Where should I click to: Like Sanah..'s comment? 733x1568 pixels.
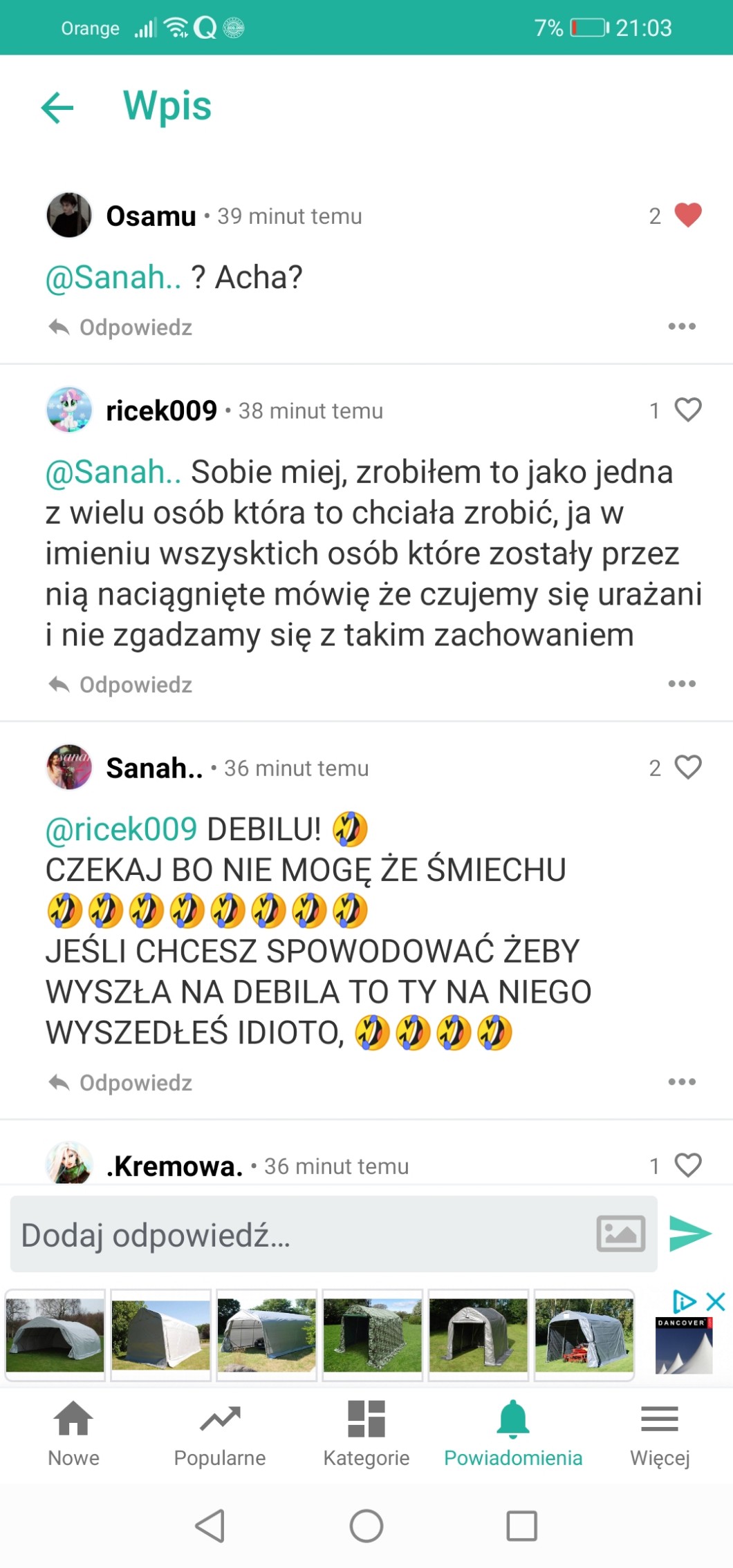pos(687,767)
